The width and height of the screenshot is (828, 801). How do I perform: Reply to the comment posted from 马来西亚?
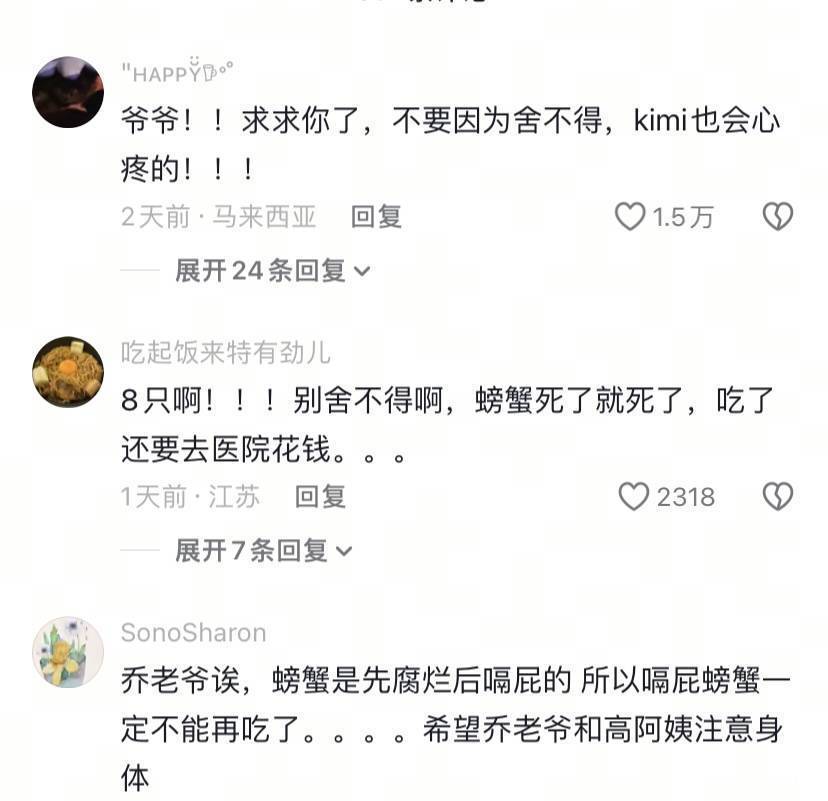[x=377, y=216]
